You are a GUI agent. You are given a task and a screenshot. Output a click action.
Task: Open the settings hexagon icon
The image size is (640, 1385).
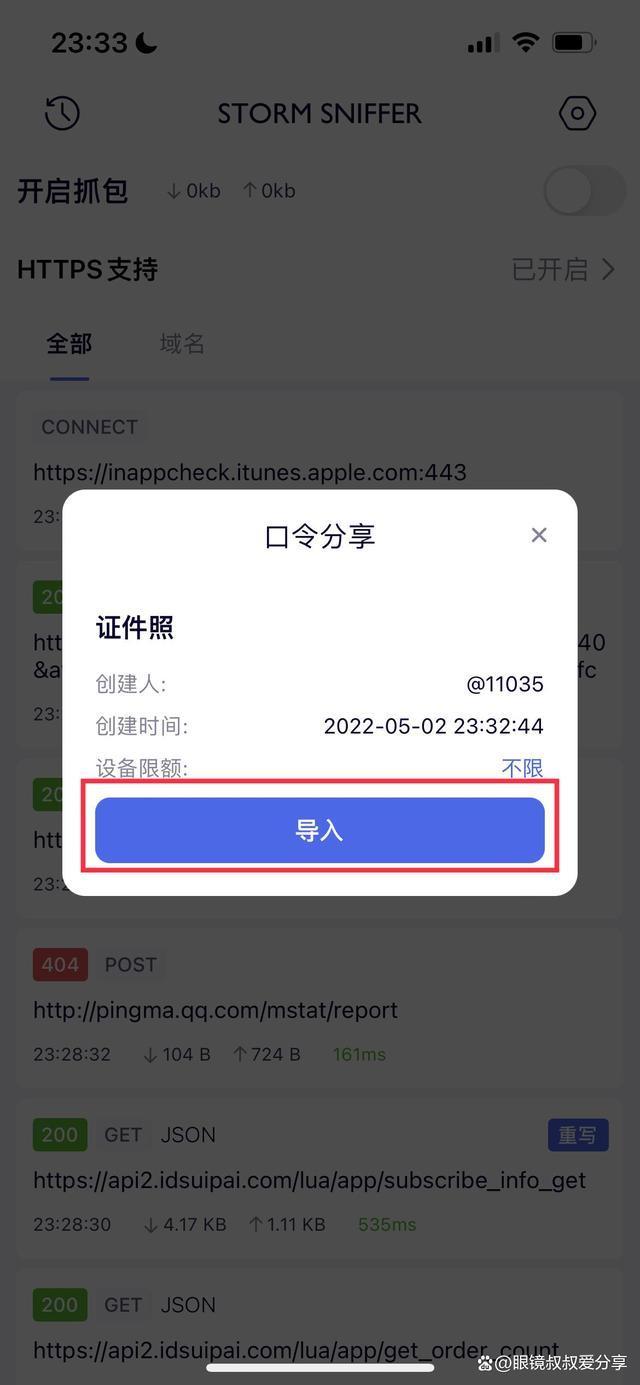point(577,113)
